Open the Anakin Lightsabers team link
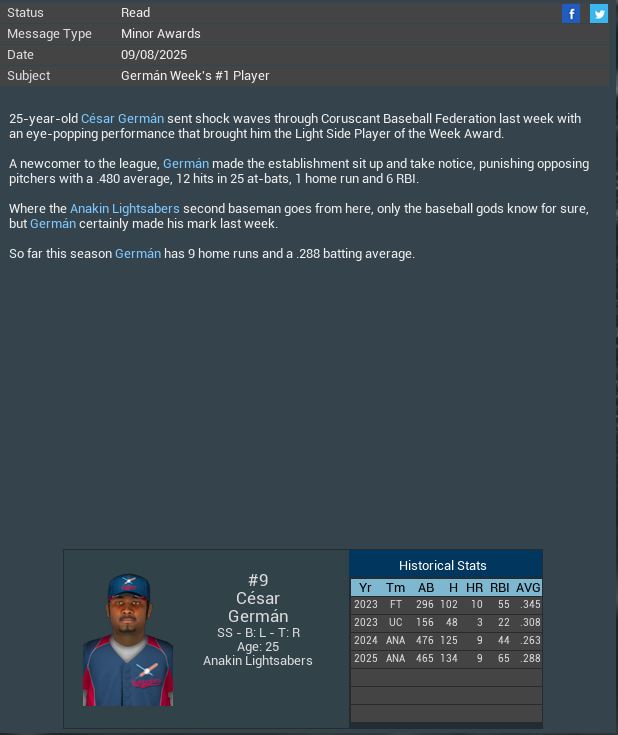 click(125, 208)
